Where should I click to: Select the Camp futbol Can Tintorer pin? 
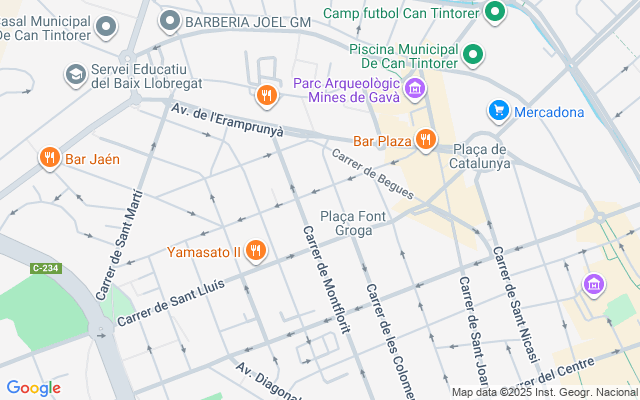494,13
